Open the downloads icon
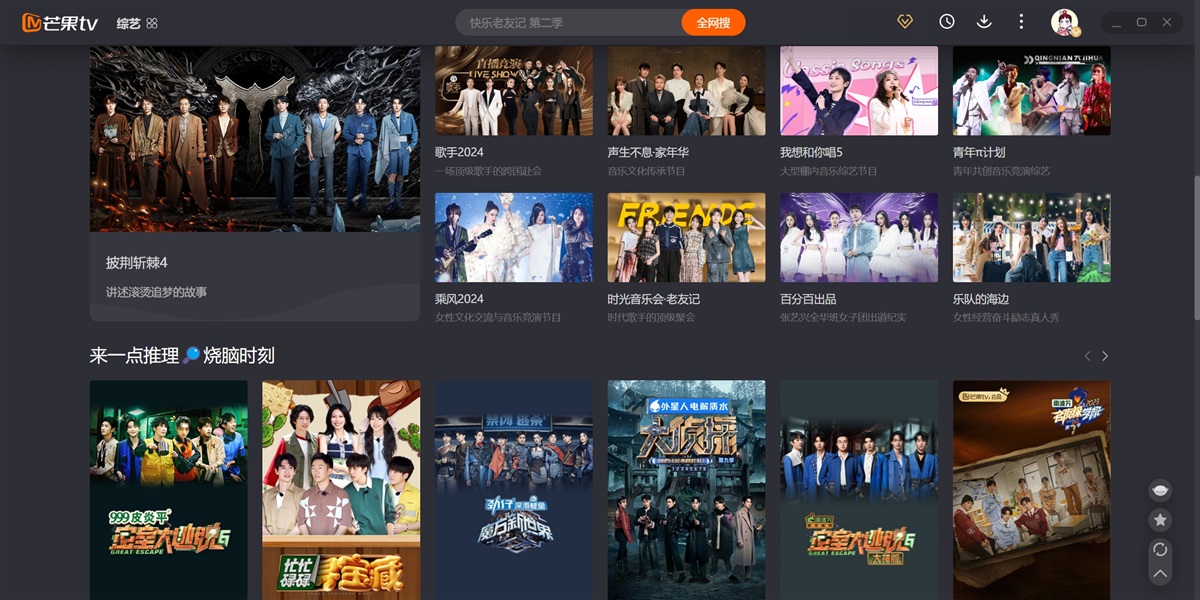The height and width of the screenshot is (600, 1200). pyautogui.click(x=984, y=22)
